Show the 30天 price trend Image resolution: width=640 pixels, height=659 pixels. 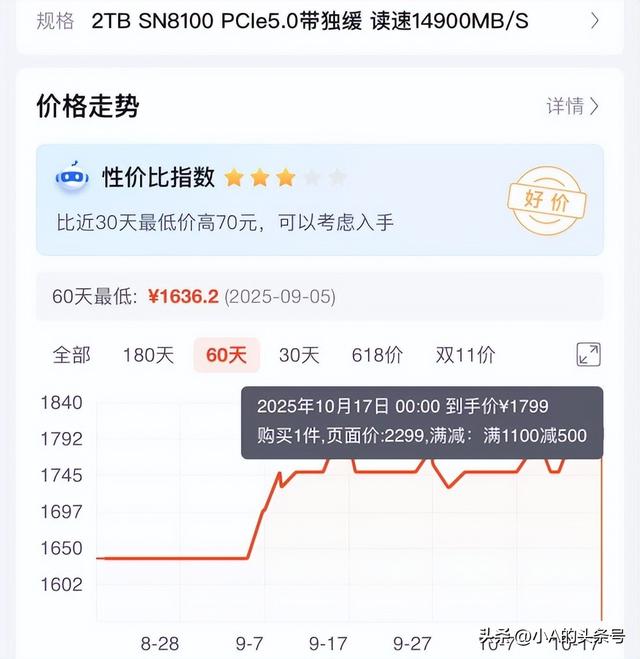coord(299,355)
